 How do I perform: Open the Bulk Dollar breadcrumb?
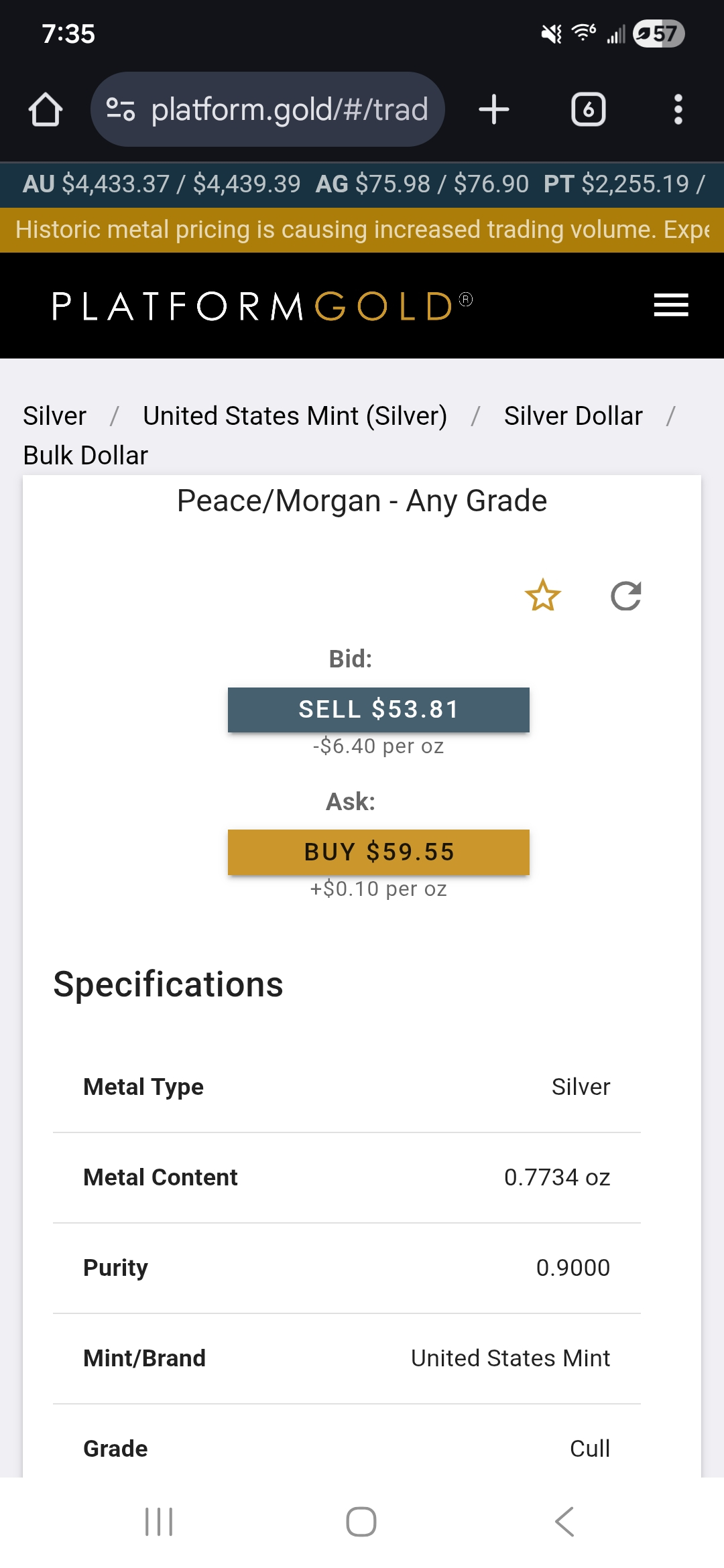coord(86,456)
